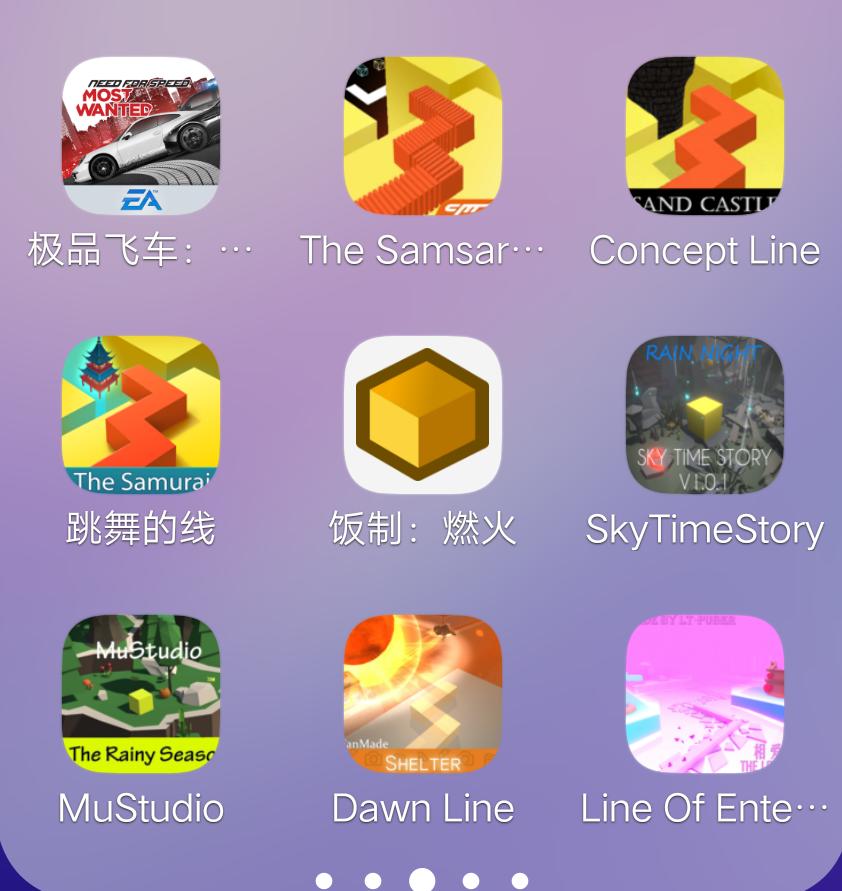Launch the SkyTimeStory app
Image resolution: width=842 pixels, height=891 pixels.
point(704,415)
